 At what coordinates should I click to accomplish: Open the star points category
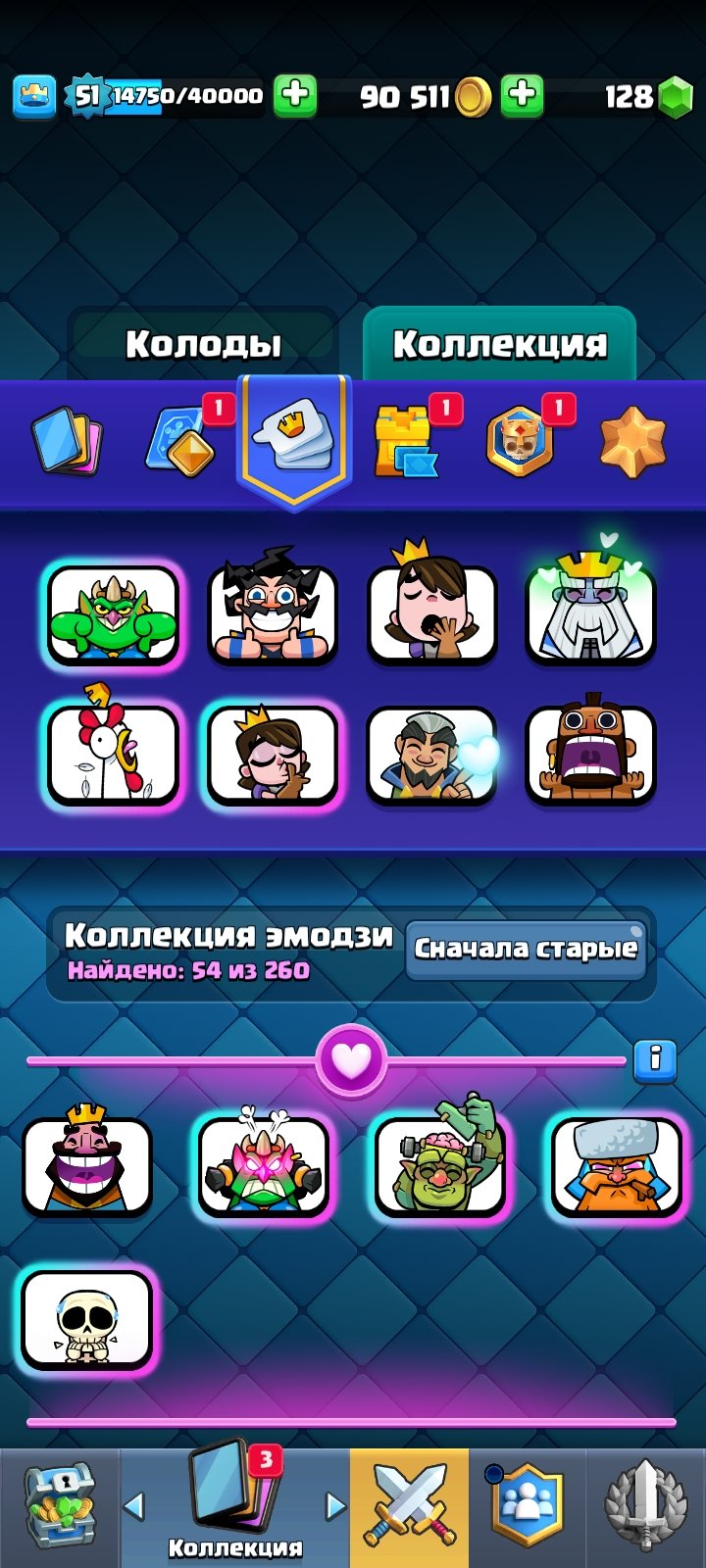coord(632,442)
